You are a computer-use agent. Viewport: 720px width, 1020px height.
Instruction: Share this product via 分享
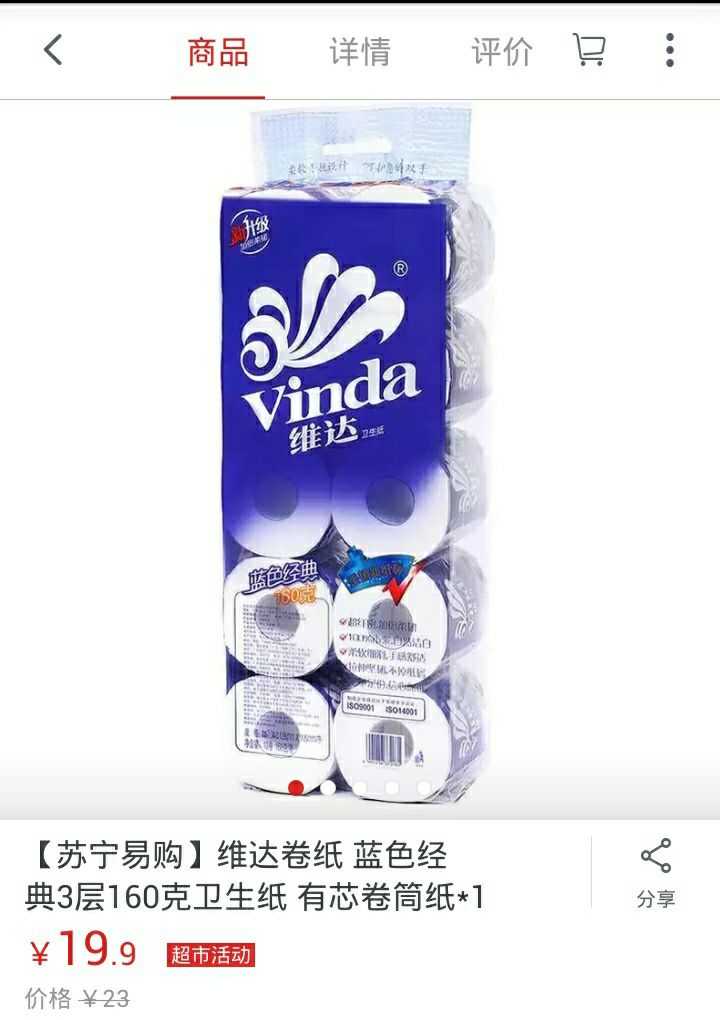[656, 874]
